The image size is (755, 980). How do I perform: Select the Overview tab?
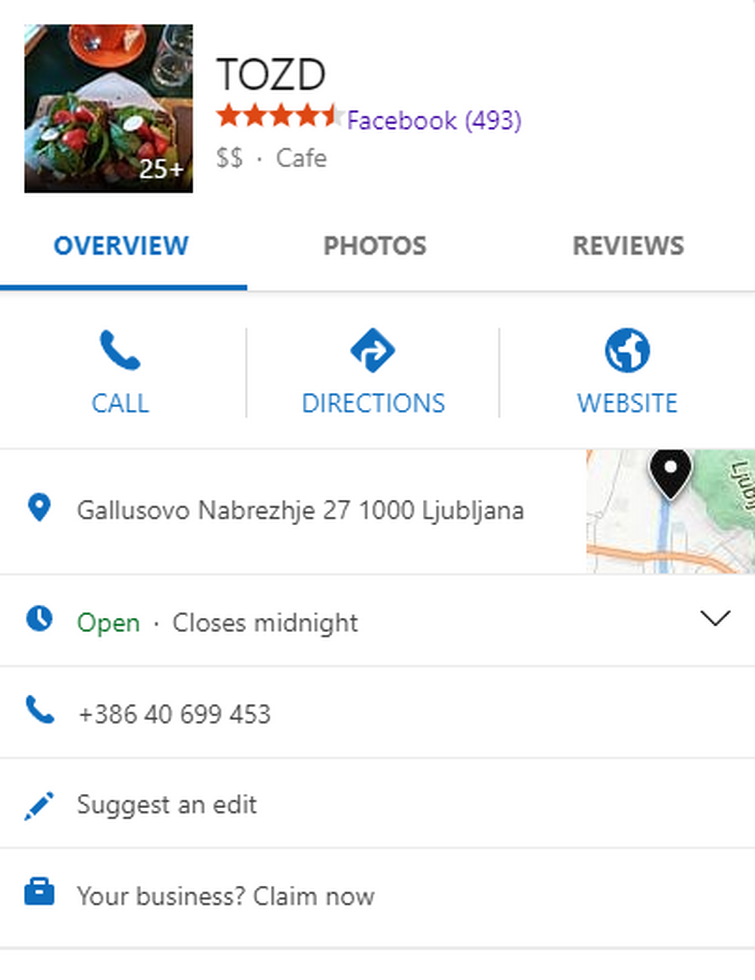(x=121, y=246)
